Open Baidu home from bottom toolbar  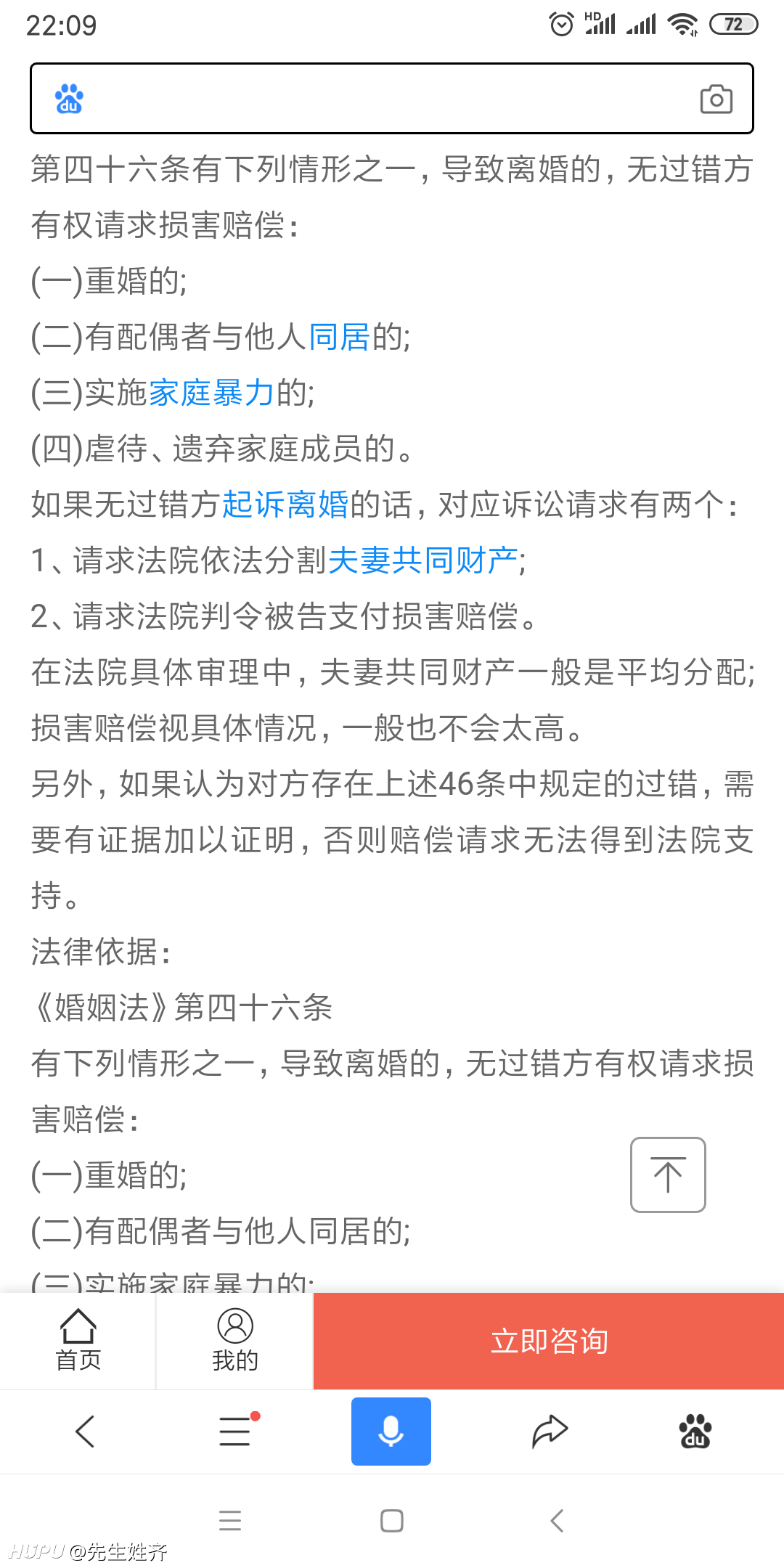click(695, 1432)
